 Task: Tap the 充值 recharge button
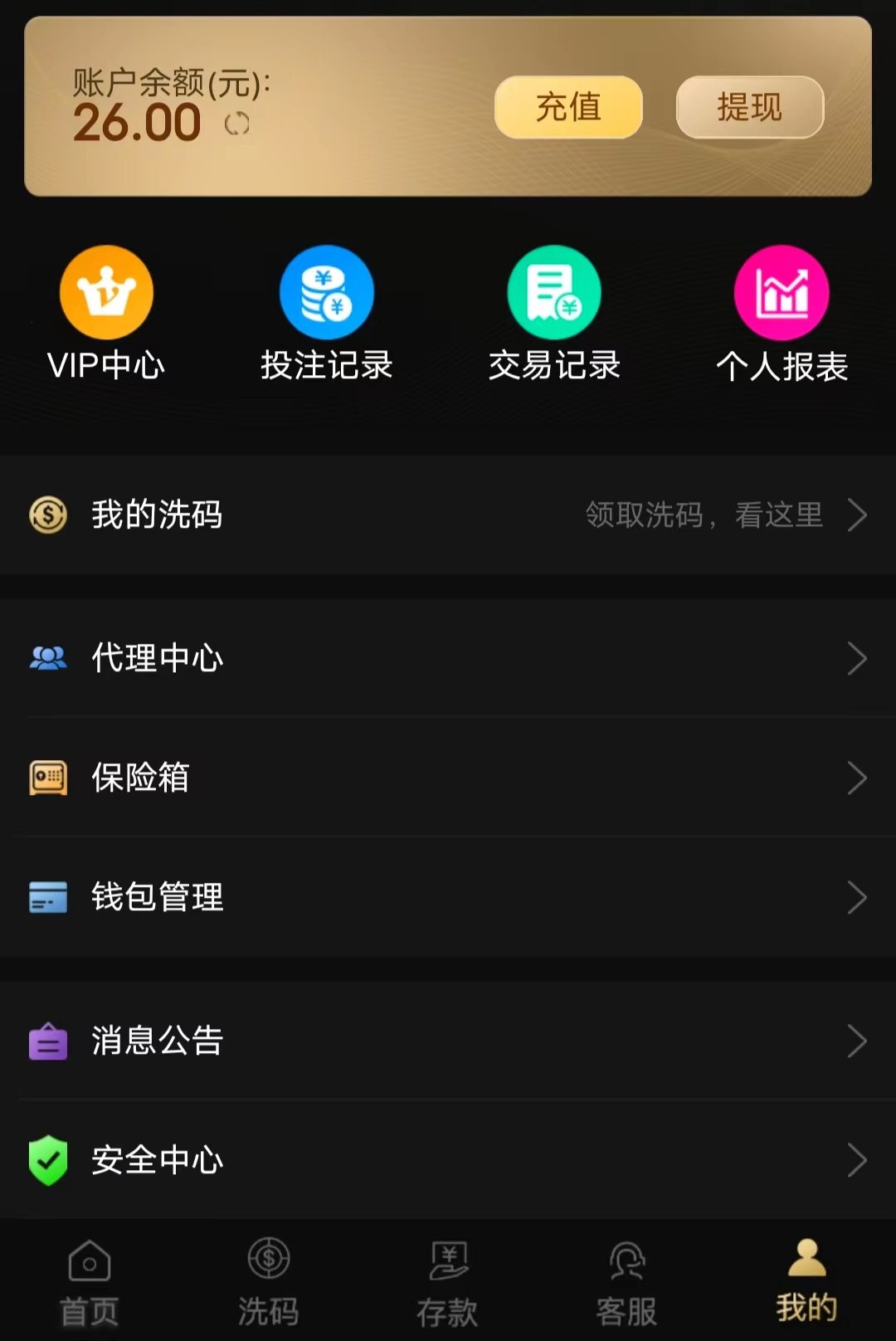[x=568, y=107]
